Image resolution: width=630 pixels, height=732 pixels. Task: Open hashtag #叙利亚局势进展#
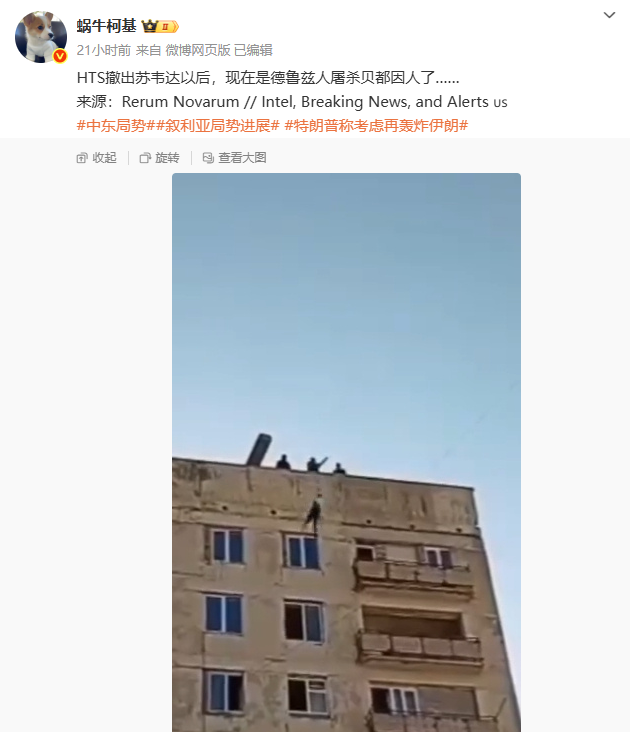(213, 125)
